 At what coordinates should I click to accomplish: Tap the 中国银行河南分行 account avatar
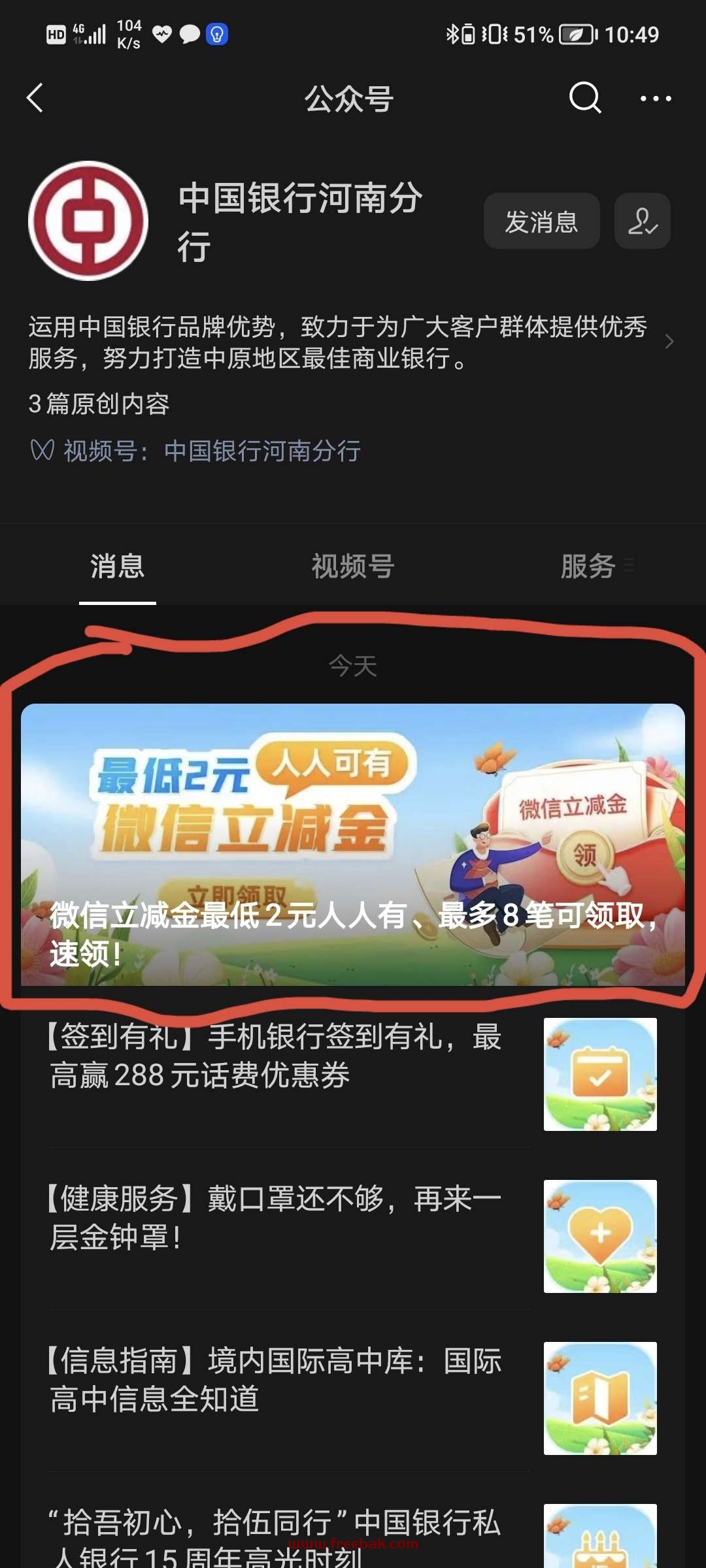tap(88, 221)
